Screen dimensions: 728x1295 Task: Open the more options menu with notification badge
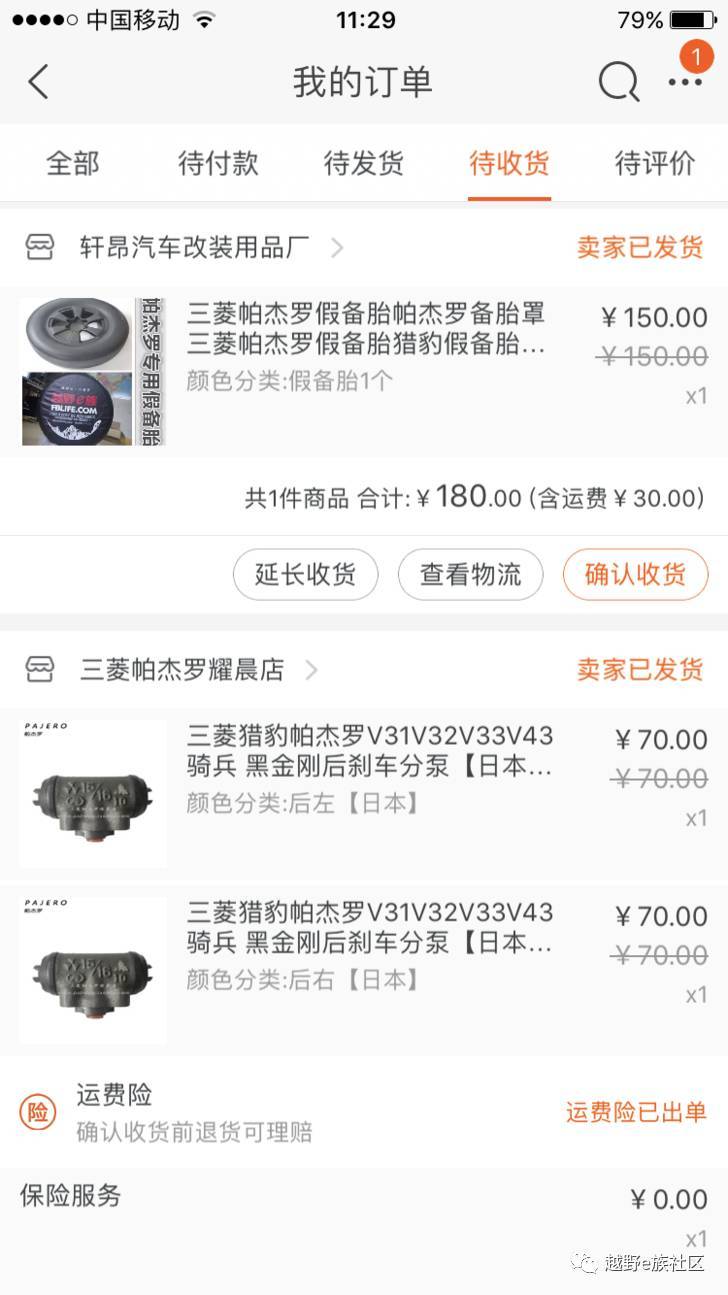pyautogui.click(x=683, y=83)
